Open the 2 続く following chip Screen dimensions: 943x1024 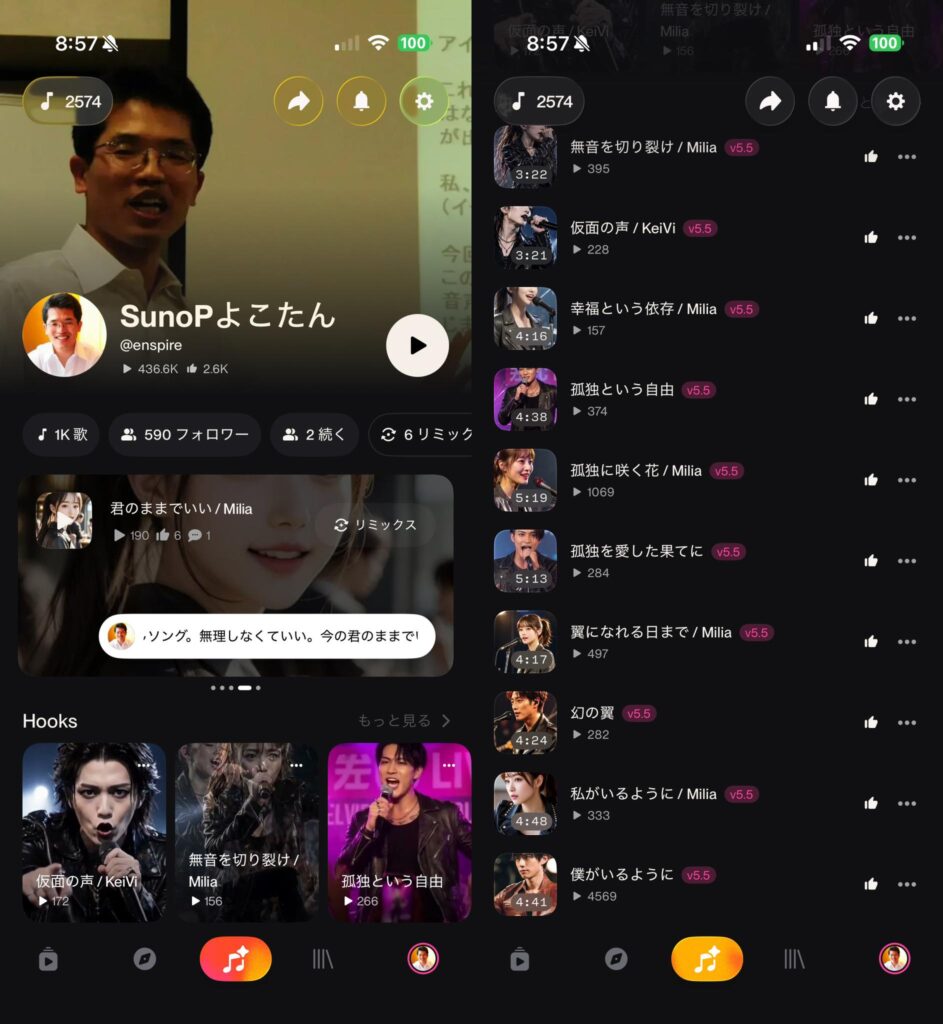click(x=314, y=435)
